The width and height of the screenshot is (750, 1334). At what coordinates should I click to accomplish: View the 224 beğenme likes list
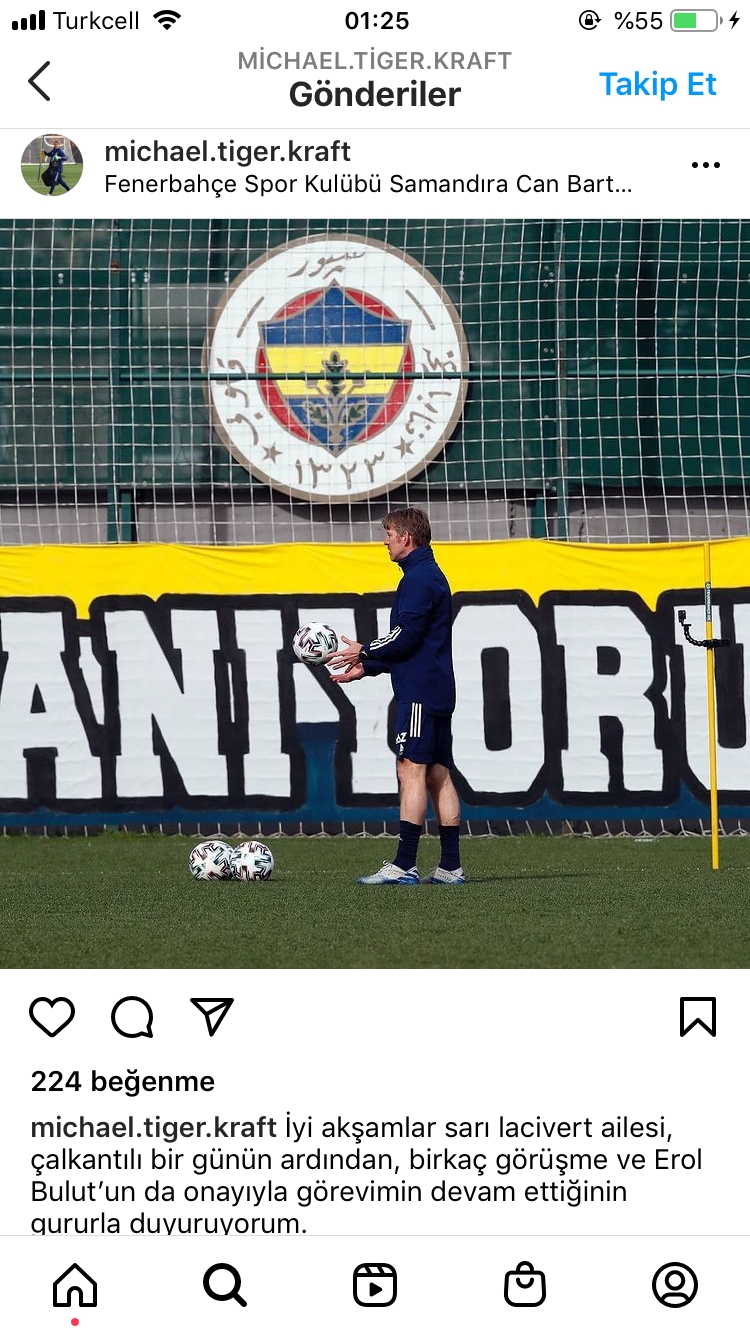(122, 1081)
